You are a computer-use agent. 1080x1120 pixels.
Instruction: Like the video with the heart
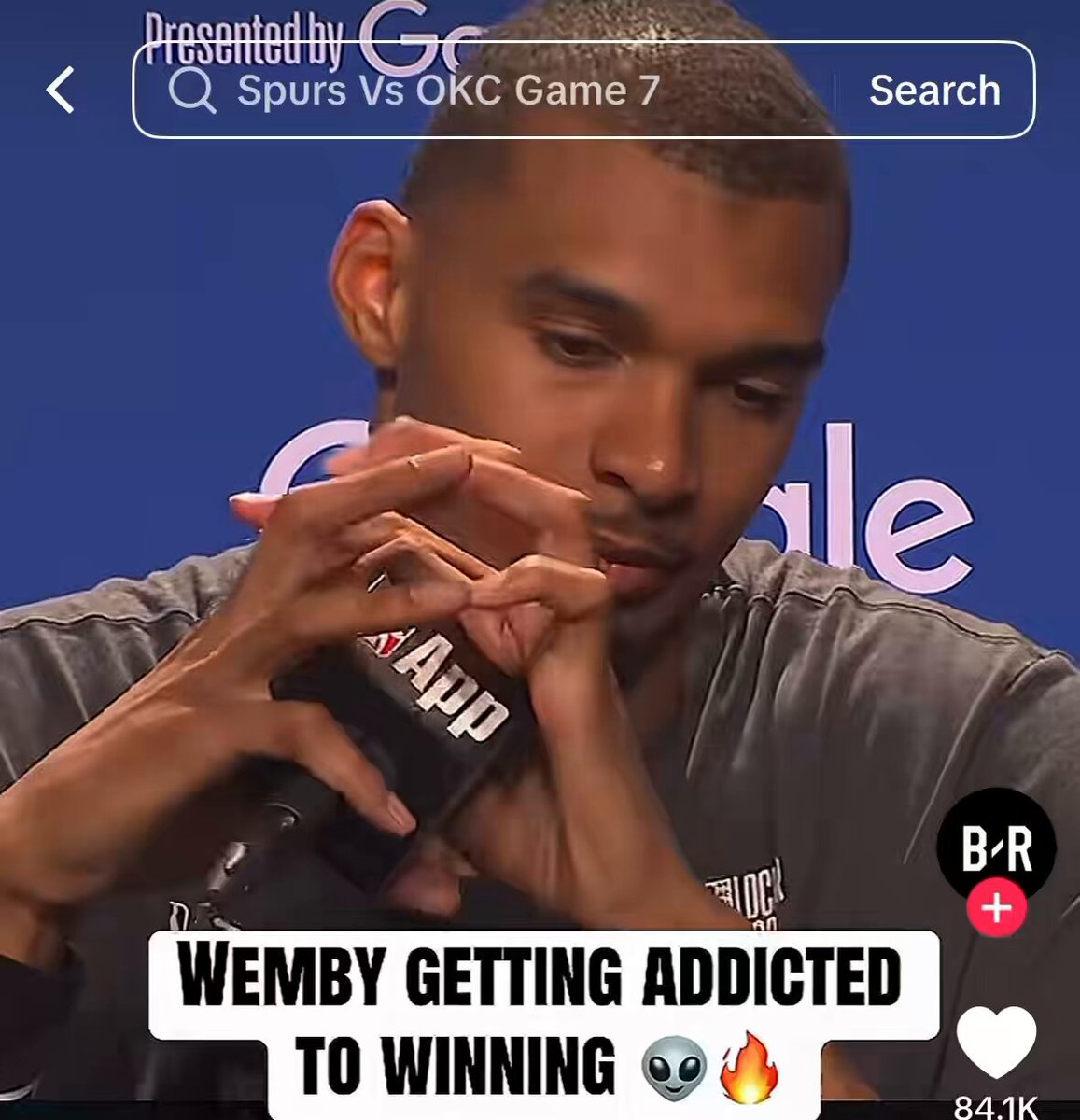(x=997, y=1044)
